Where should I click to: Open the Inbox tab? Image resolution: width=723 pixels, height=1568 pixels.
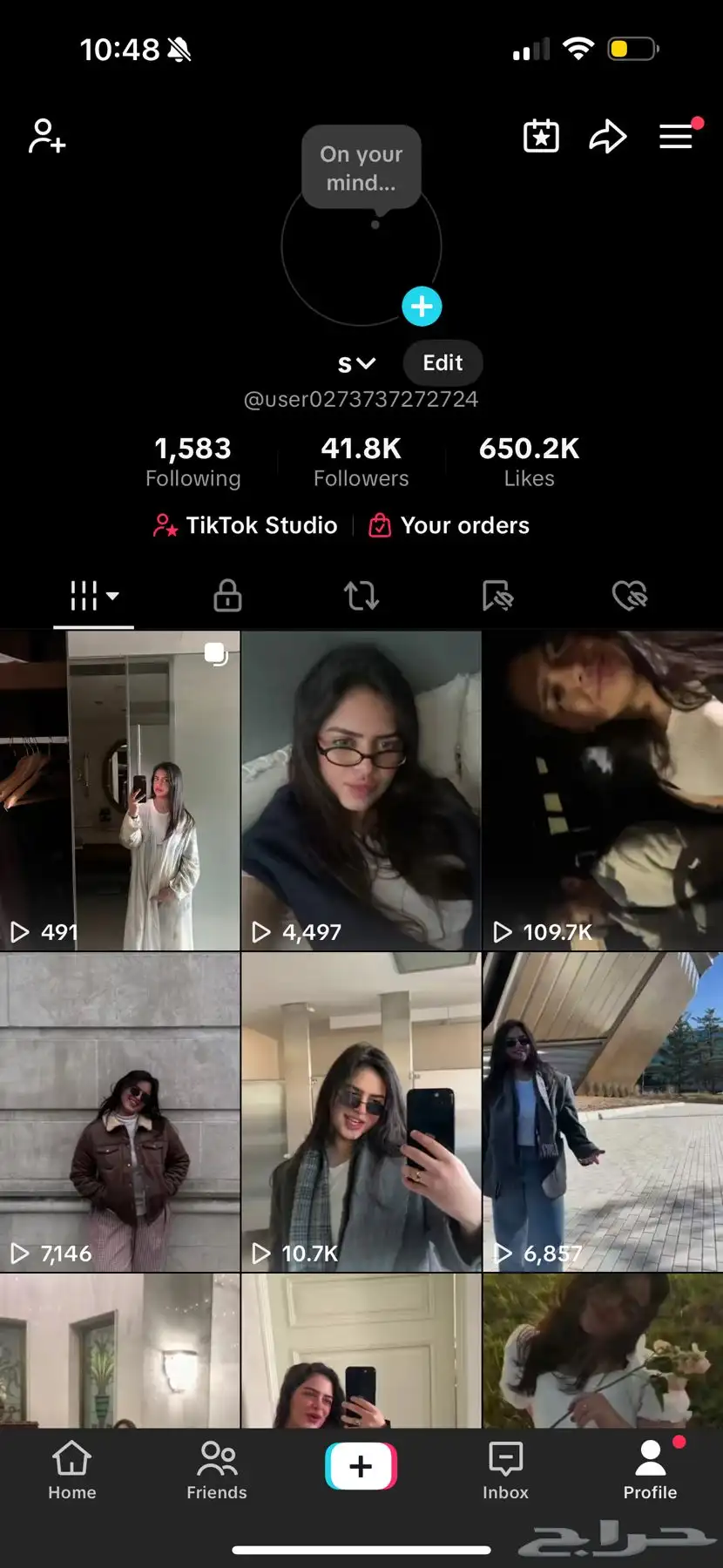505,1470
